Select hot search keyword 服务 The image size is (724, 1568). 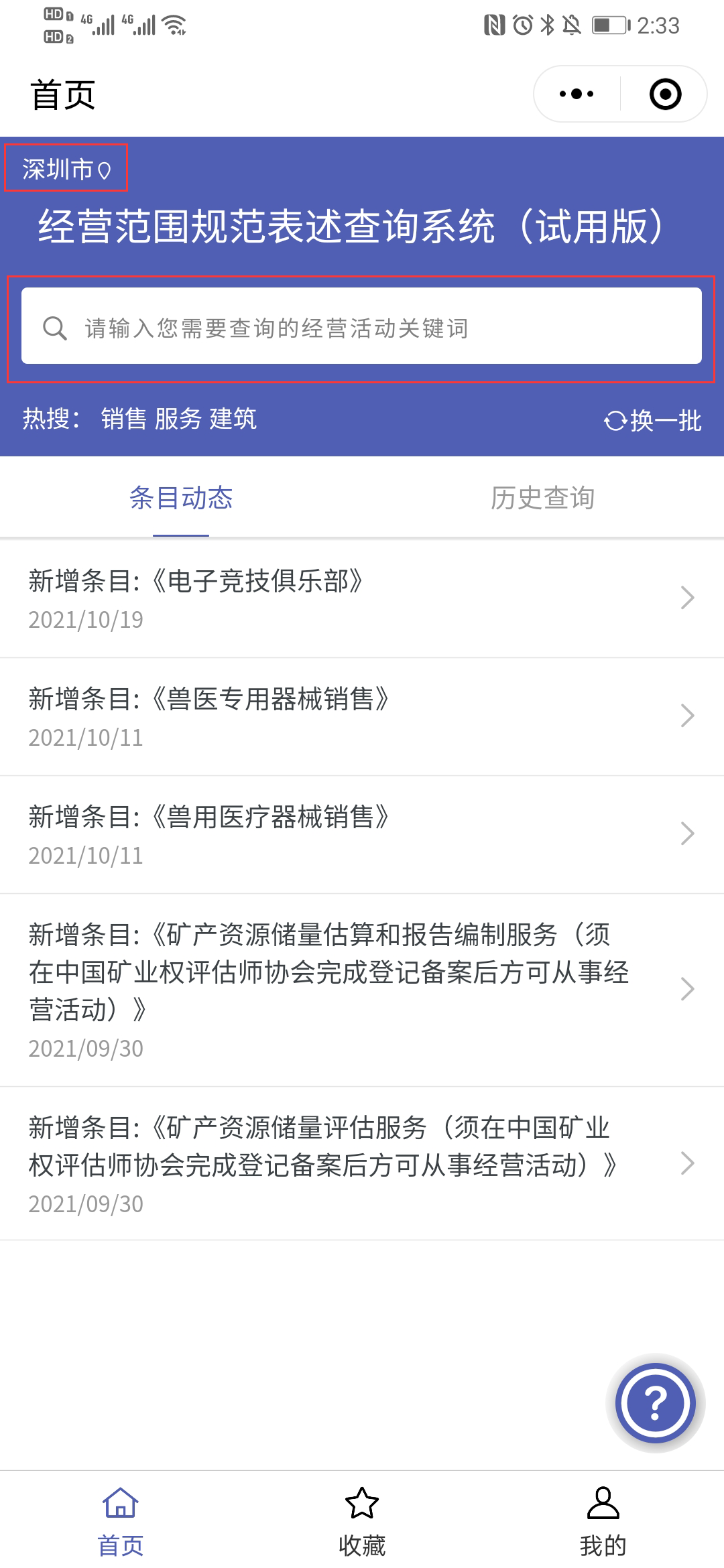pos(178,419)
